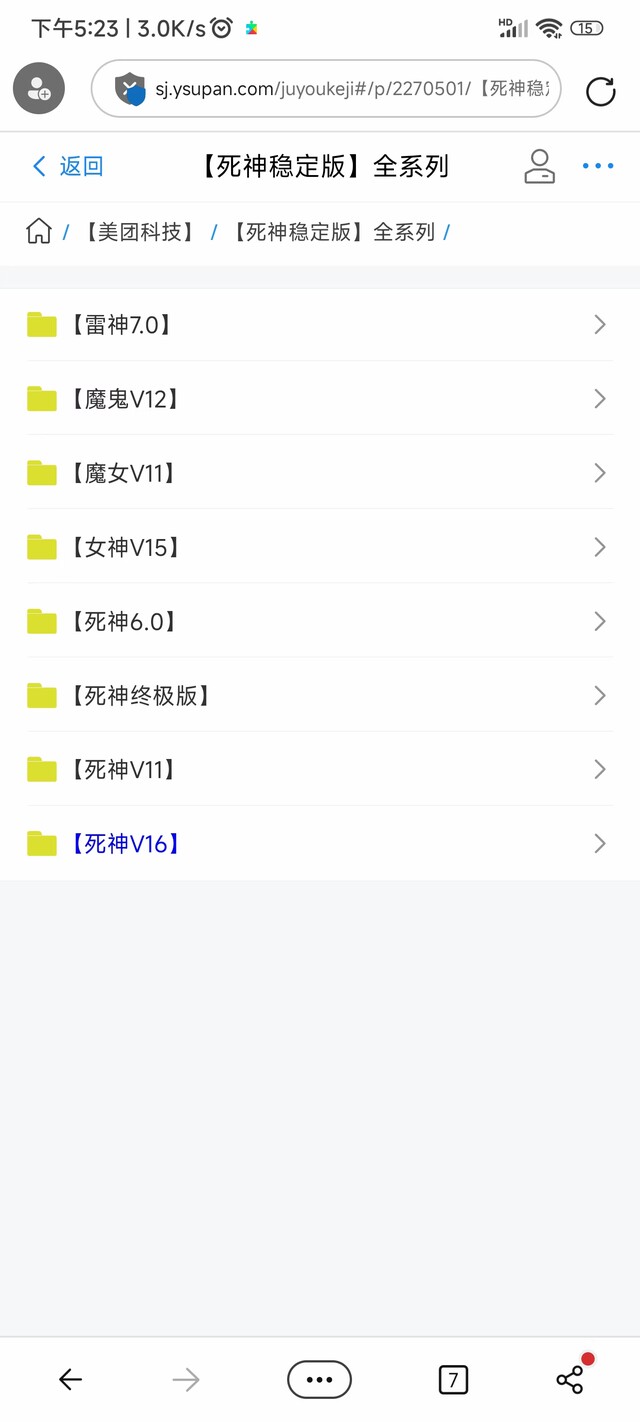Show the 7 open browser tabs
640x1422 pixels.
click(453, 1380)
